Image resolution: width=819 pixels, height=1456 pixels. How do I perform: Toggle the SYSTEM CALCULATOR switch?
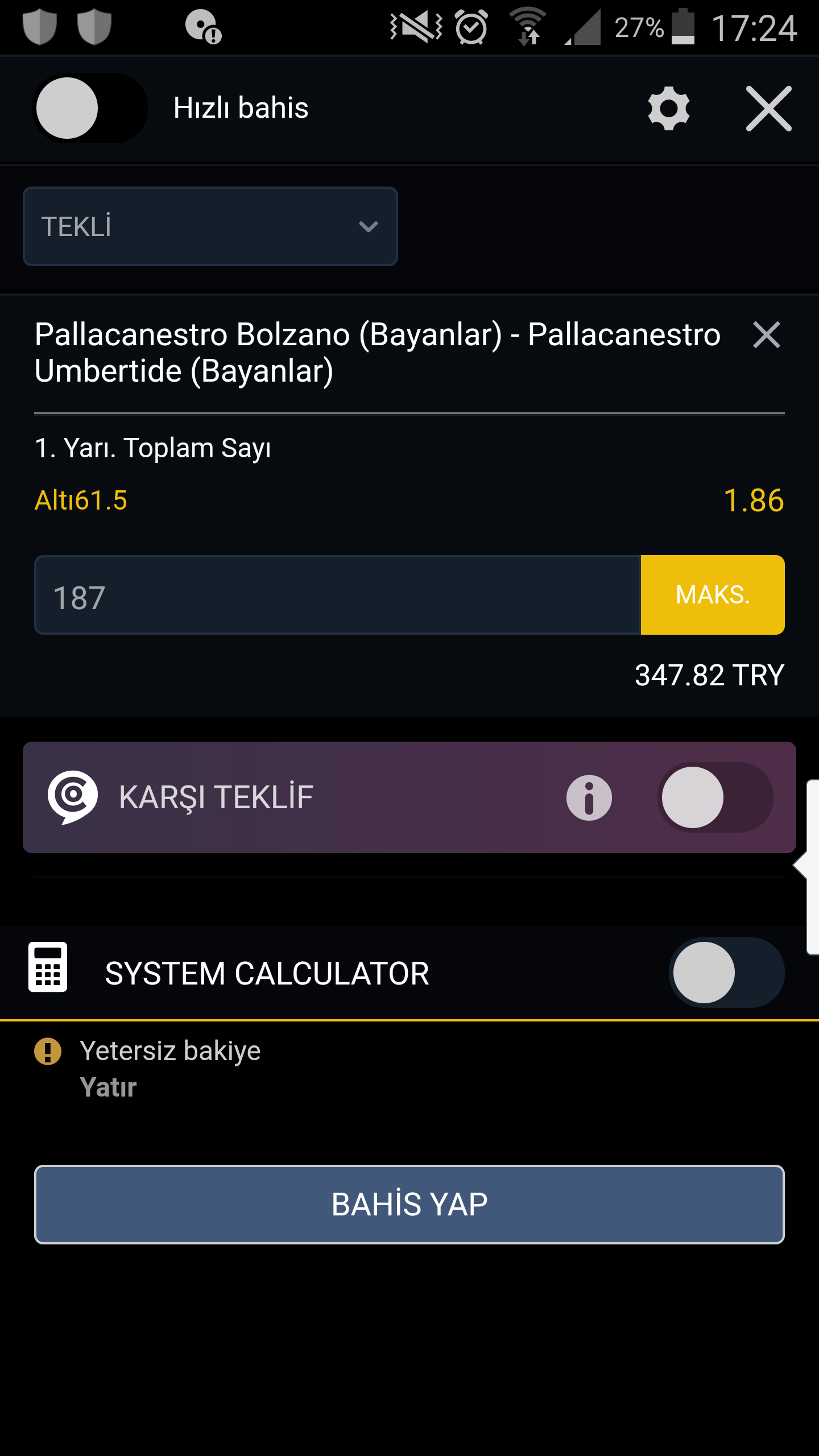pyautogui.click(x=727, y=973)
